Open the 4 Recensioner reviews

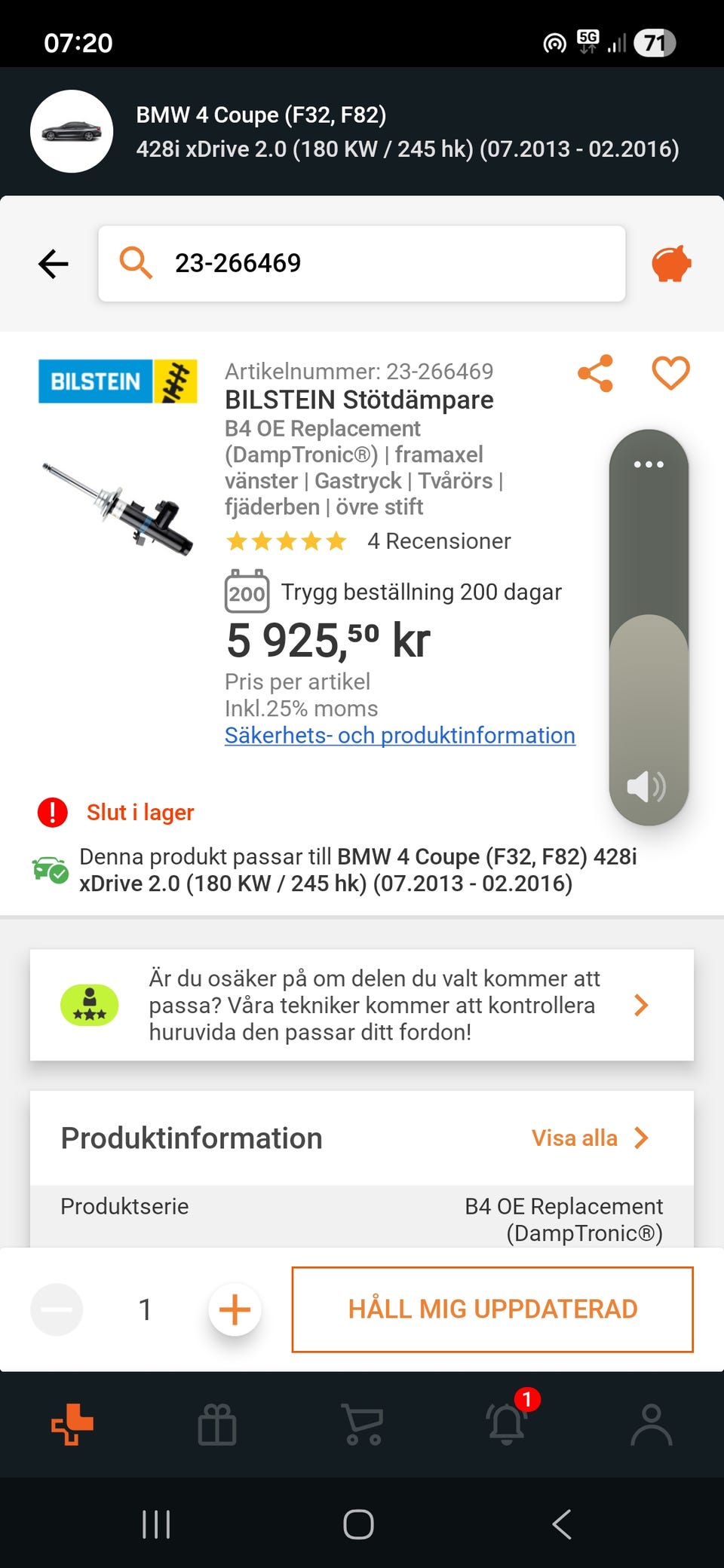tap(438, 541)
